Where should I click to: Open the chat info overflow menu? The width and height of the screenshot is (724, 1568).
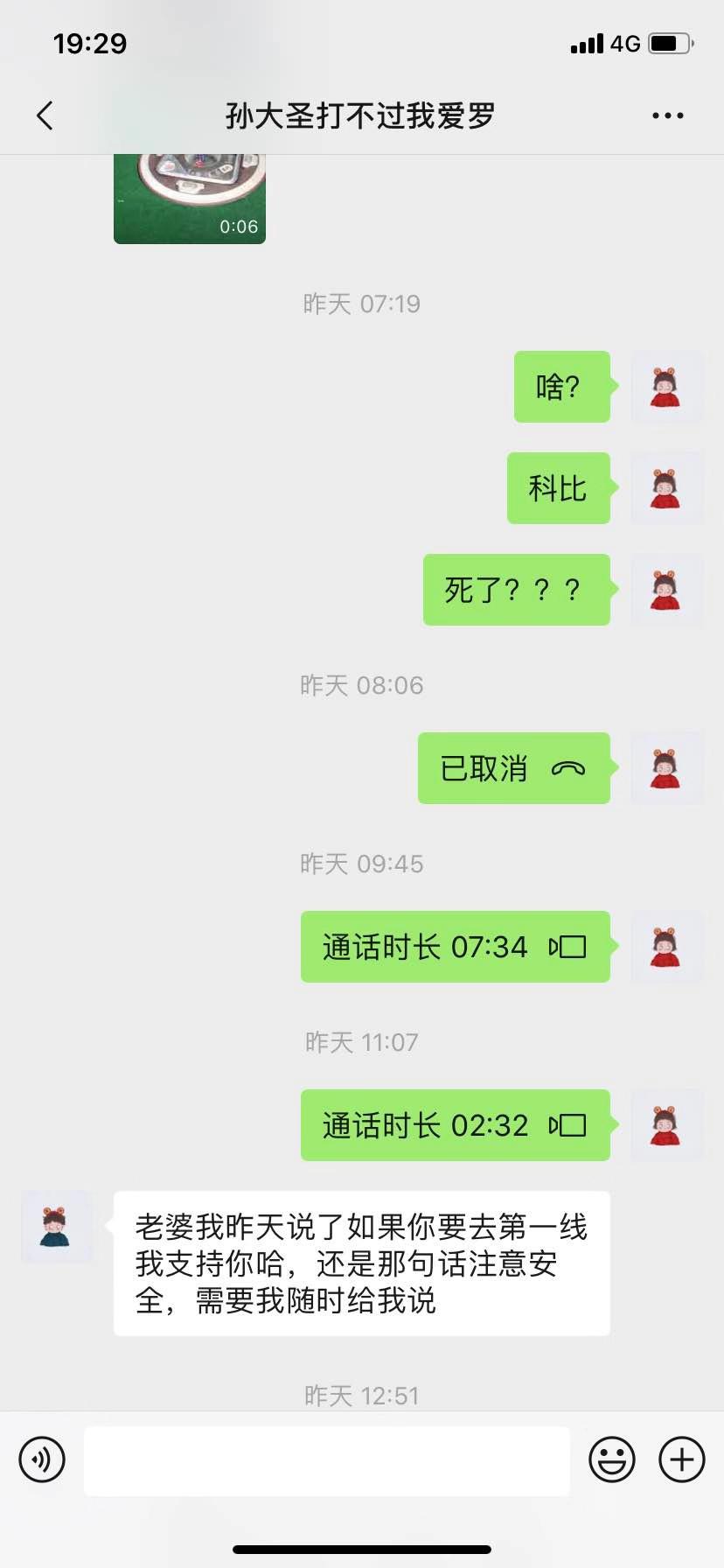click(667, 115)
